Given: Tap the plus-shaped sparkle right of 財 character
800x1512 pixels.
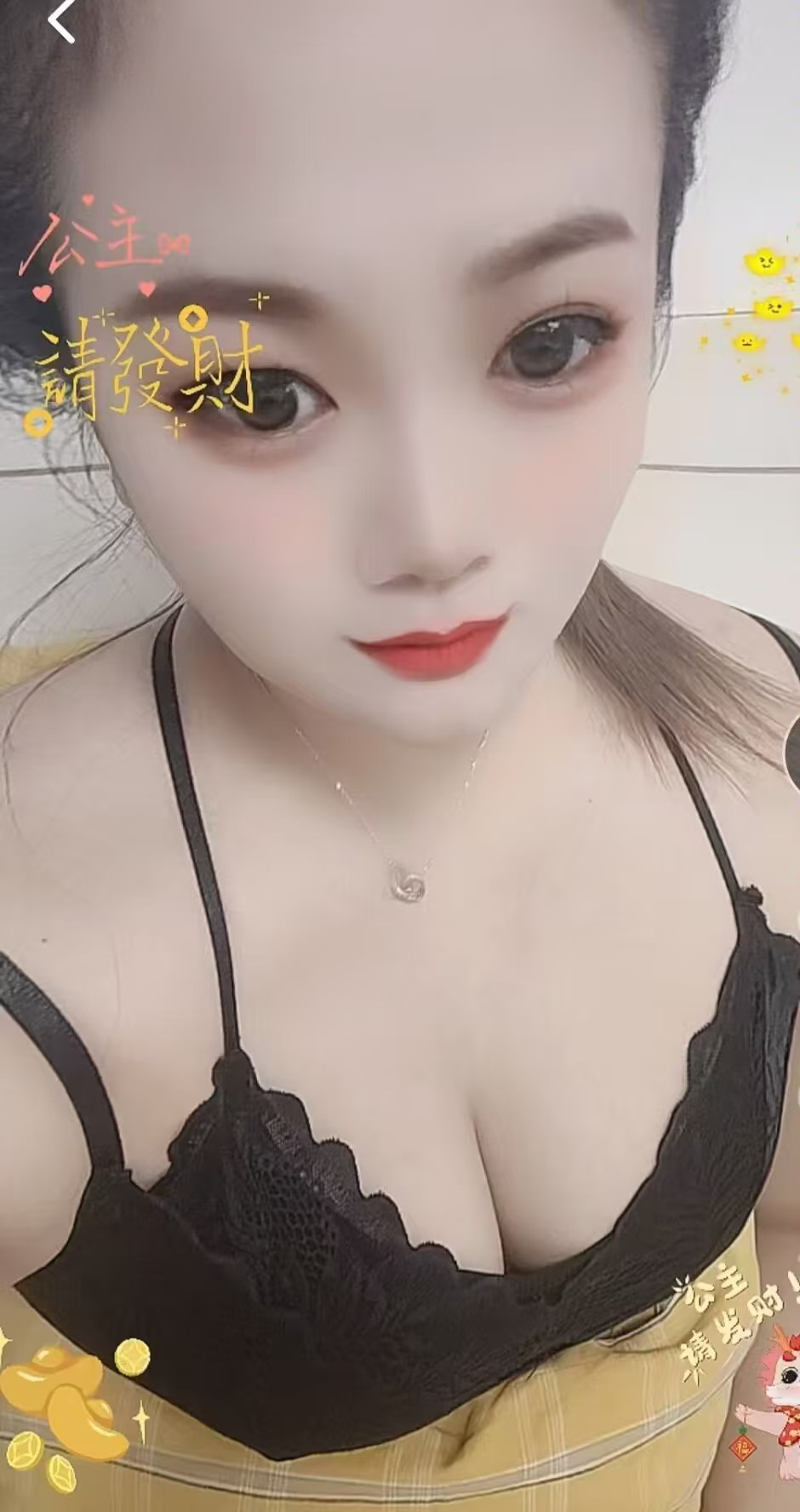Looking at the screenshot, I should 258,301.
